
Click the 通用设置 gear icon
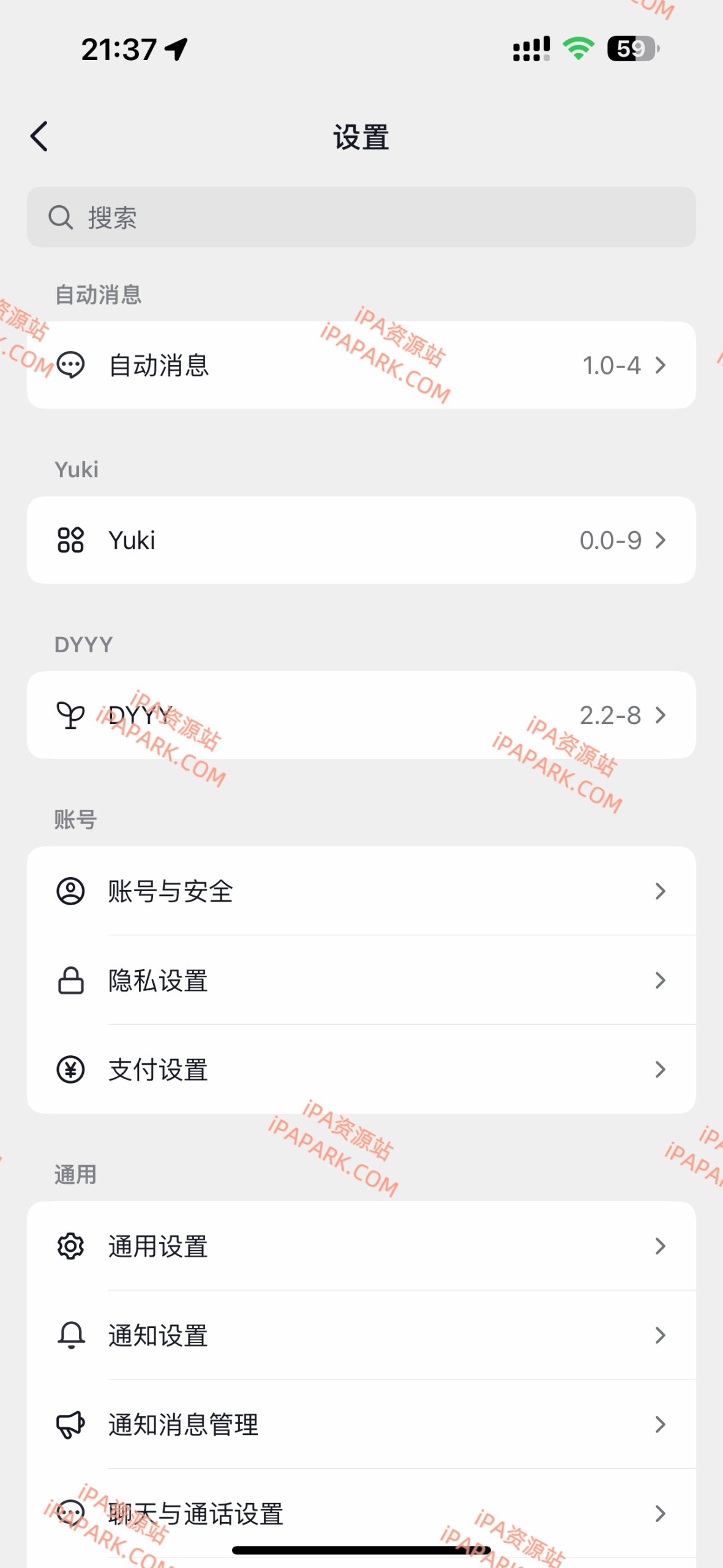[70, 1246]
